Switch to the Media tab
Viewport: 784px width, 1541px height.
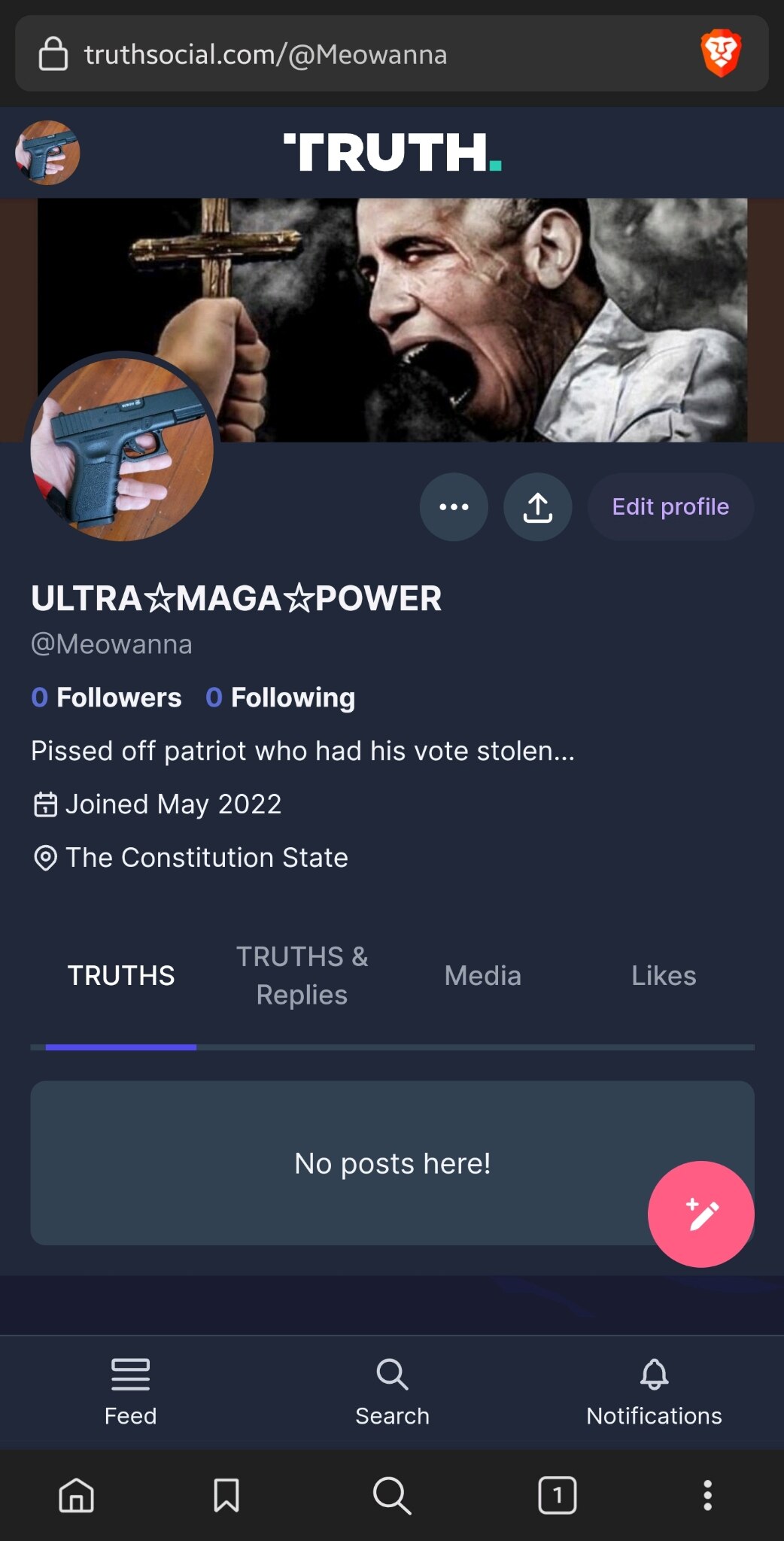tap(482, 975)
